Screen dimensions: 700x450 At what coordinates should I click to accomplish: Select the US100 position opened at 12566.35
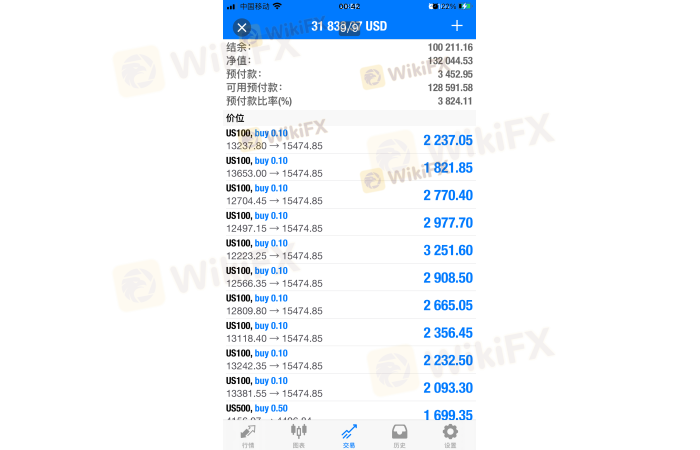coord(349,277)
